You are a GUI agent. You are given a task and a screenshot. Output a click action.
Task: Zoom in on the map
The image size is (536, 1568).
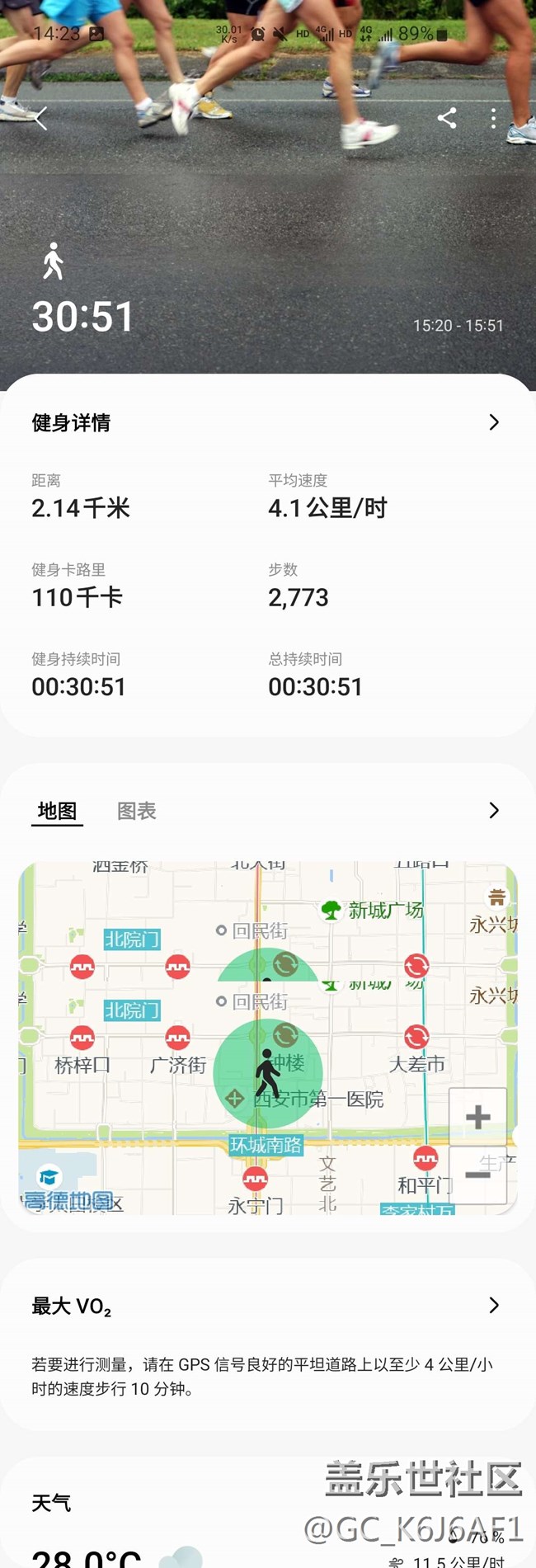(477, 1117)
